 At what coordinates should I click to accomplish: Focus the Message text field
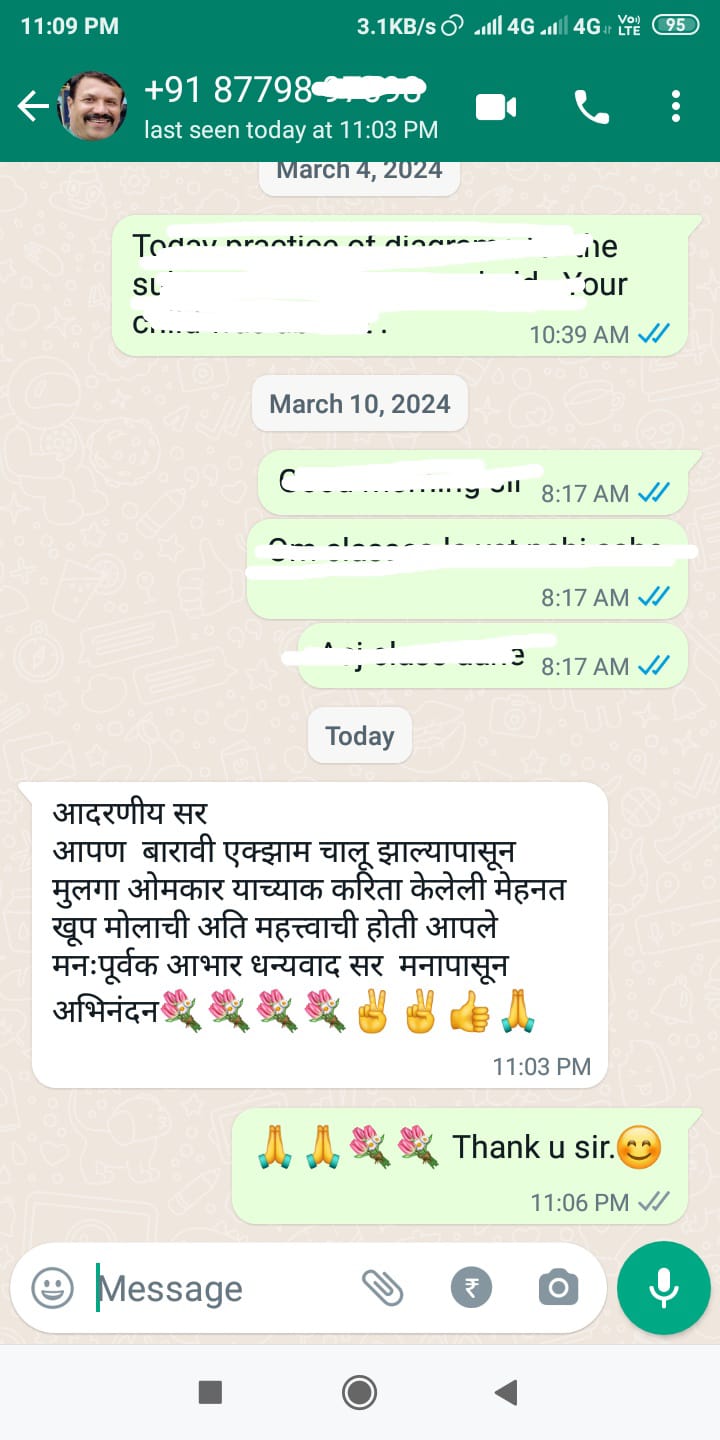[x=220, y=1288]
